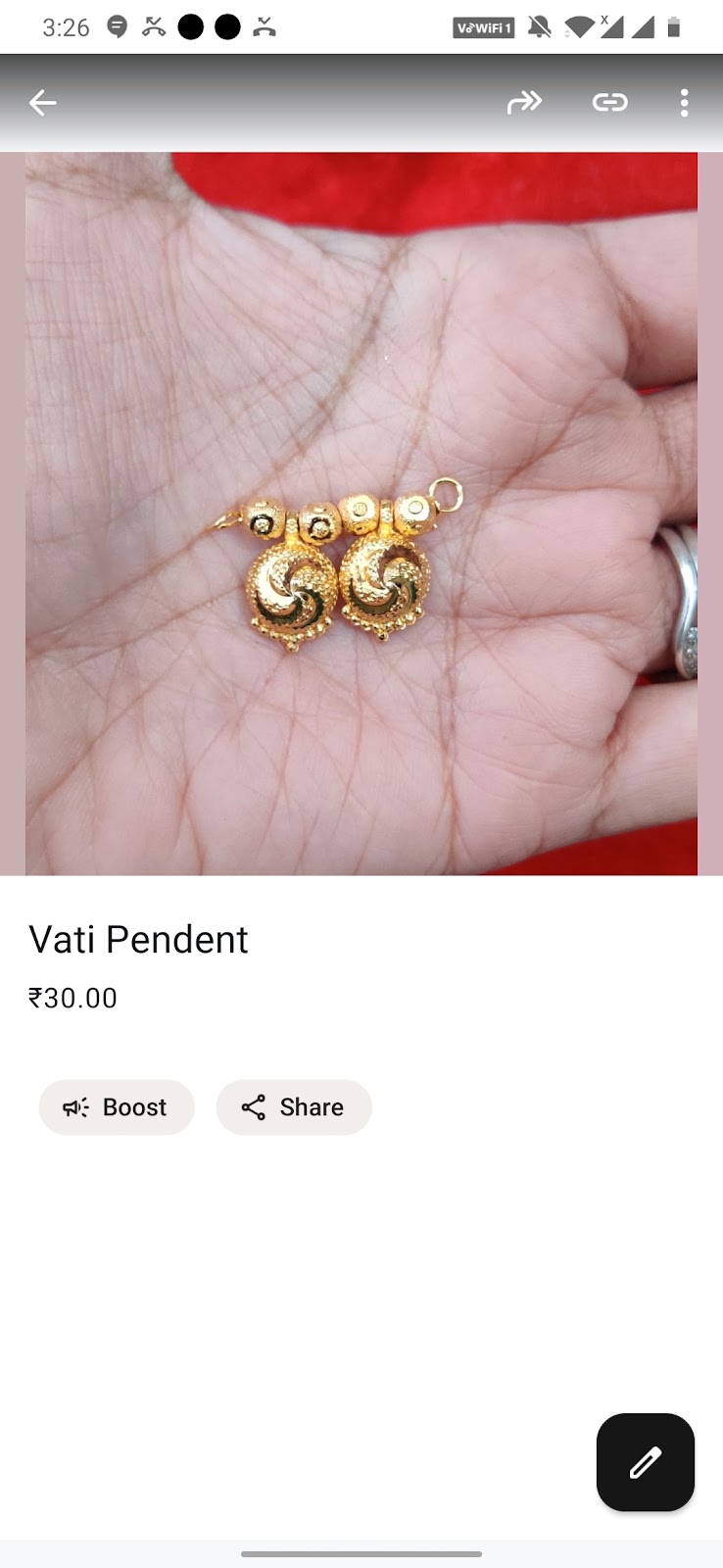Viewport: 723px width, 1568px height.
Task: Go back using the top arrow
Action: click(x=42, y=103)
